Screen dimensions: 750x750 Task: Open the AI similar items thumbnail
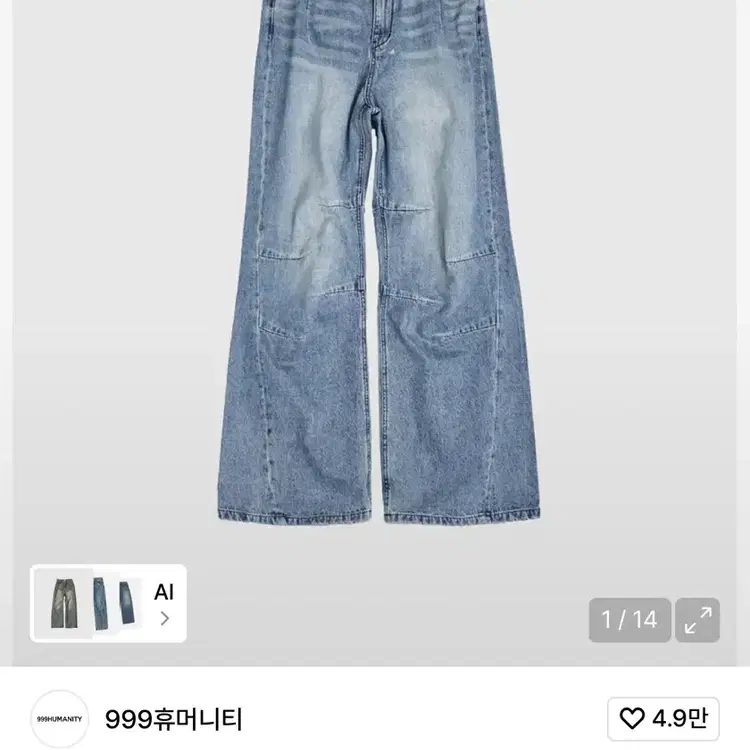point(108,603)
